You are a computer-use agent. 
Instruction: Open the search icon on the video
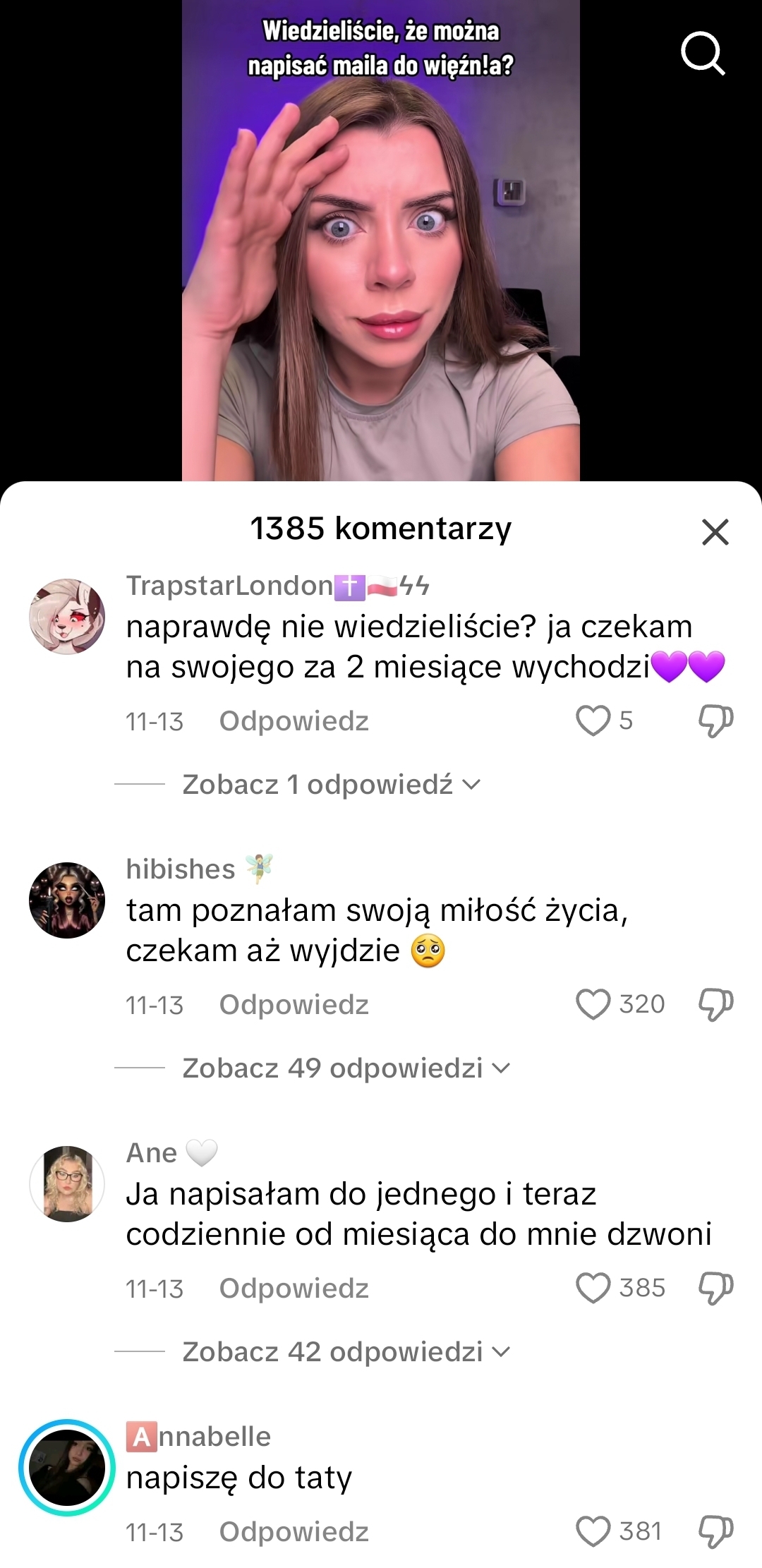tap(703, 53)
